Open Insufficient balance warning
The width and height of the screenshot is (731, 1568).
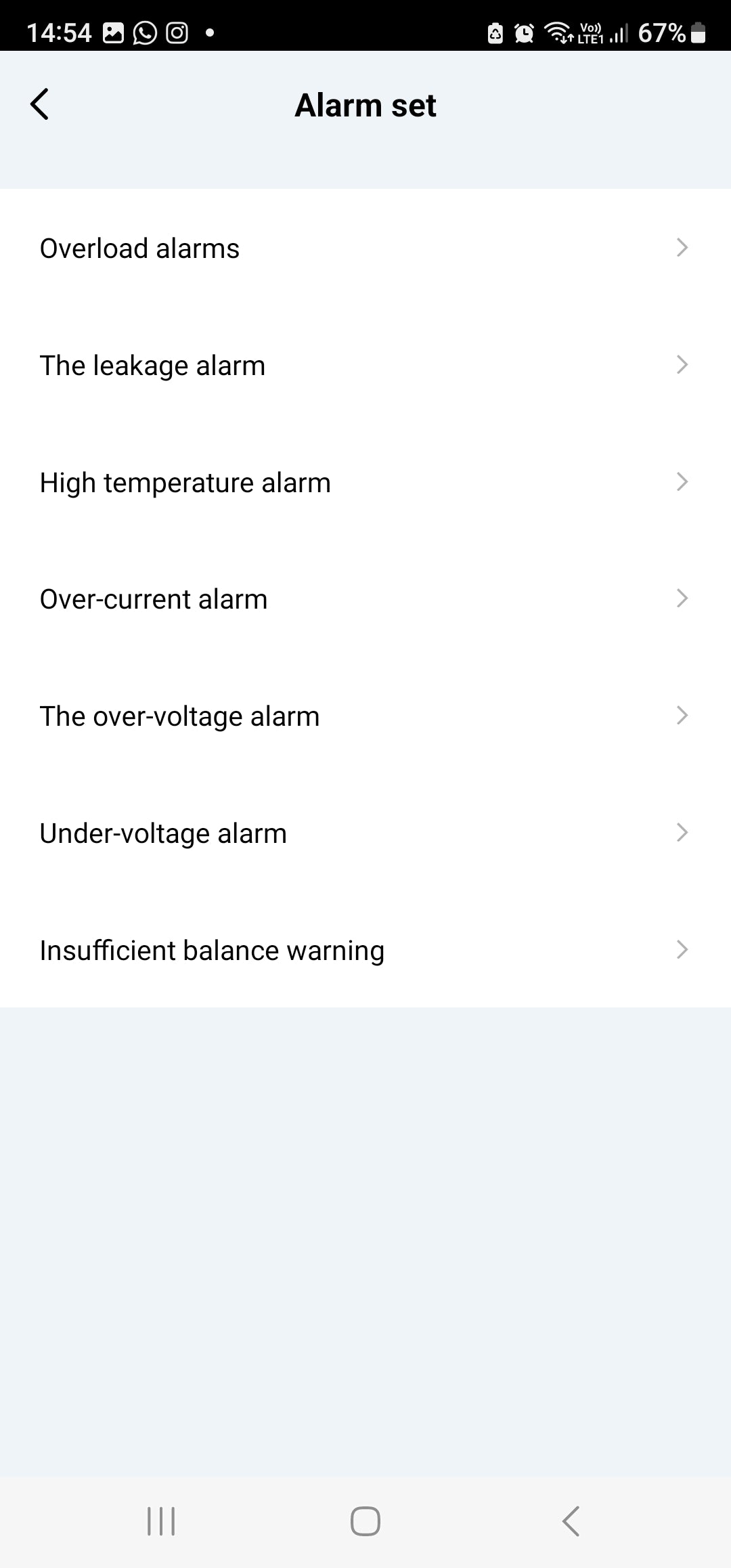364,951
